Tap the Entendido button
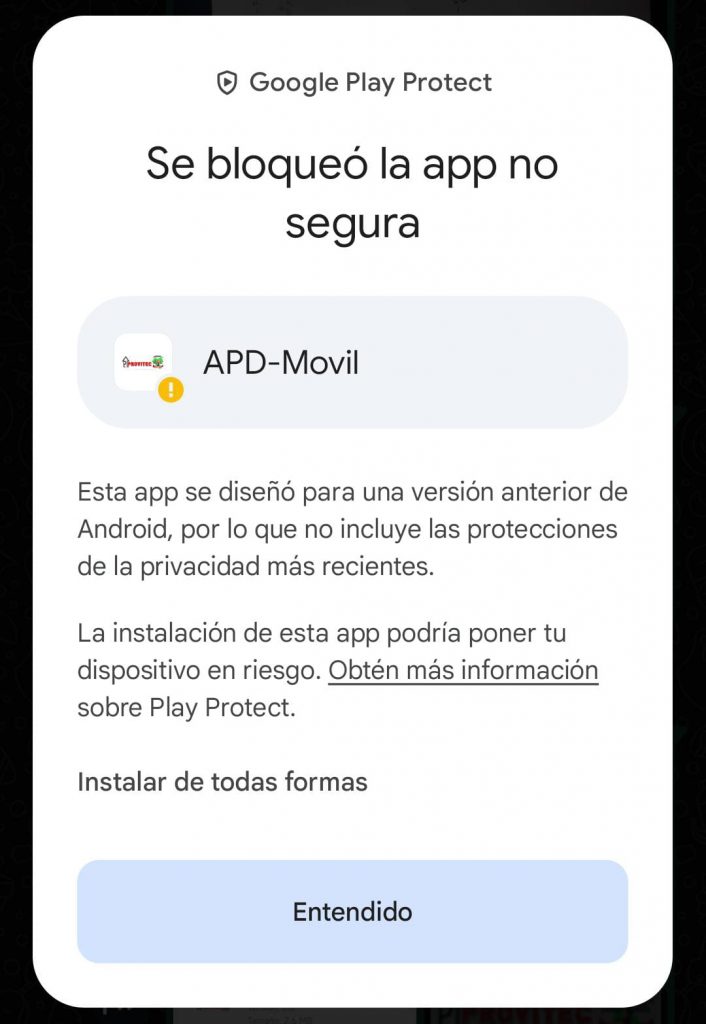The width and height of the screenshot is (706, 1024). (352, 911)
